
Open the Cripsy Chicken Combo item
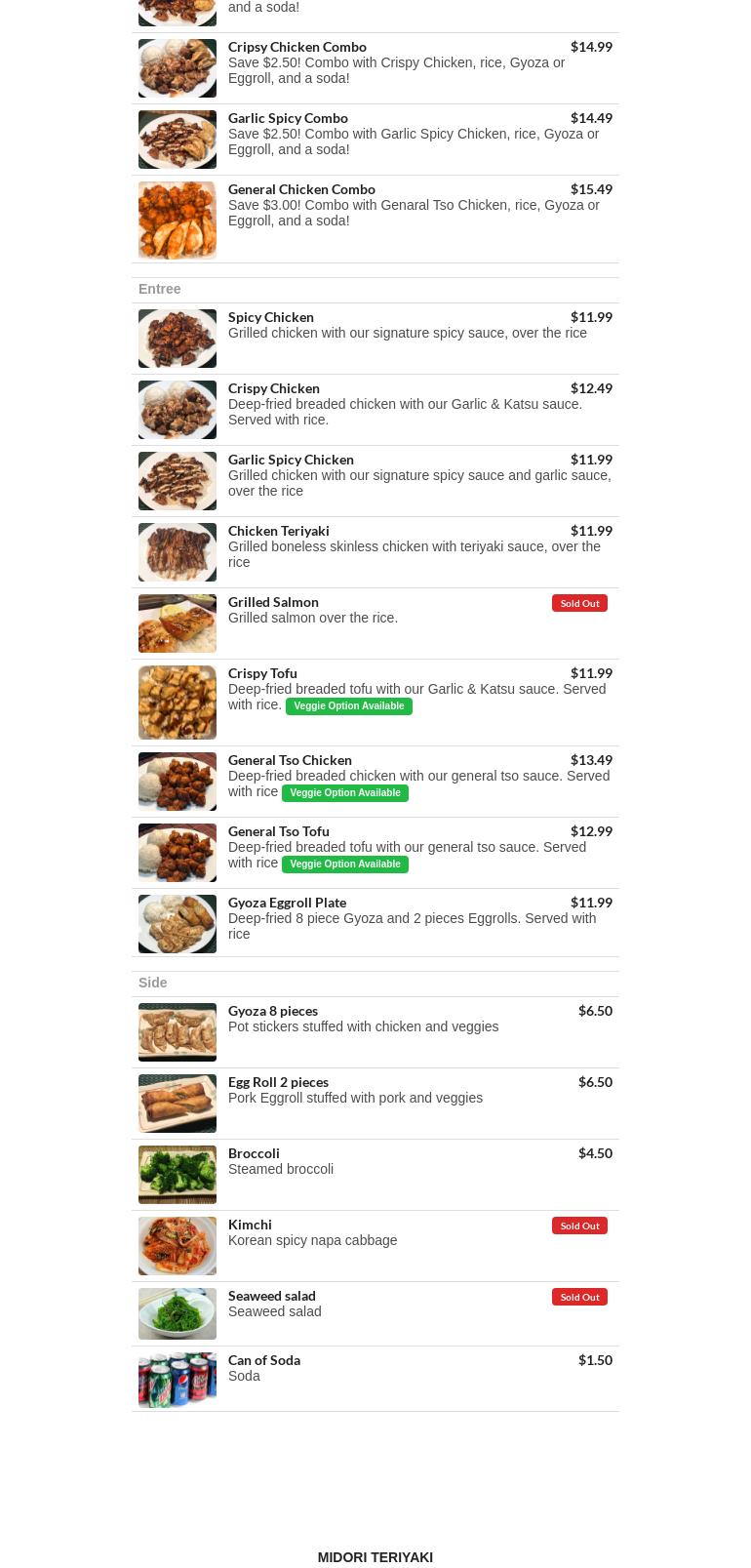(297, 47)
